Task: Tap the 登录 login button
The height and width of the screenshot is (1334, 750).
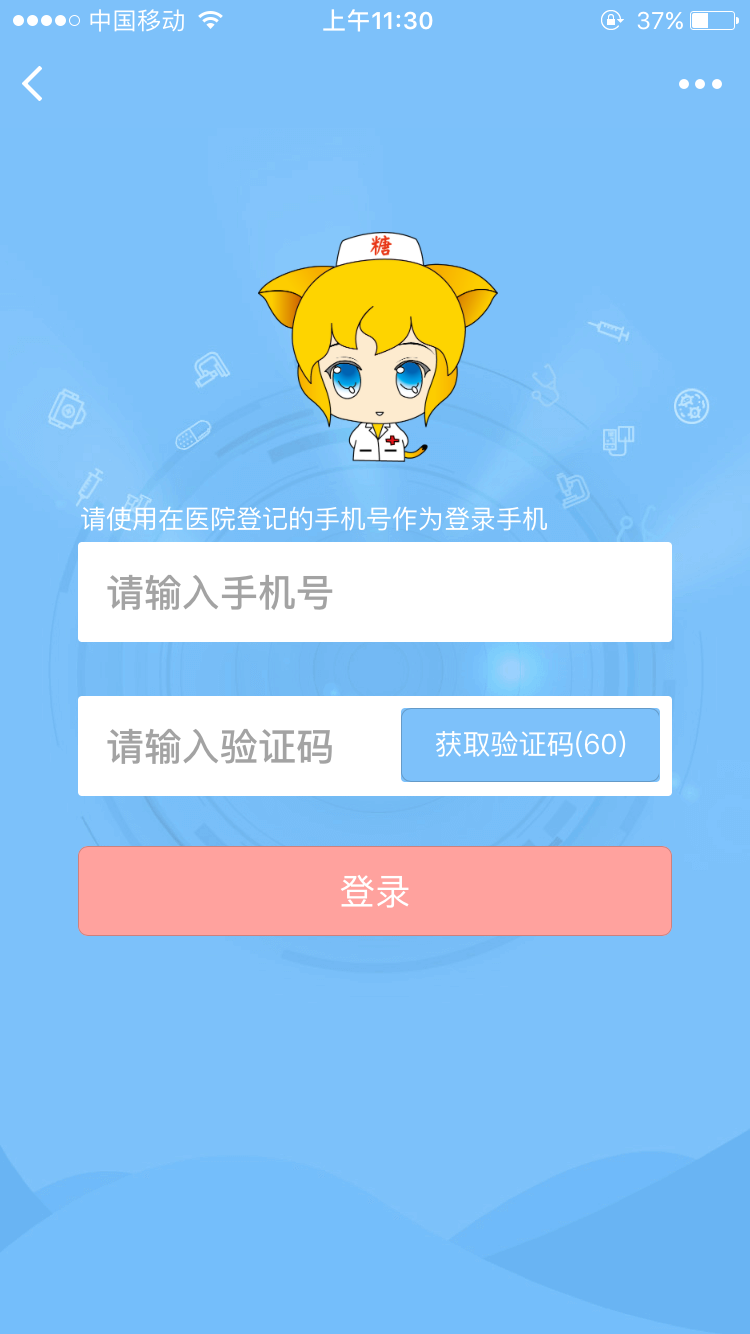Action: click(374, 891)
